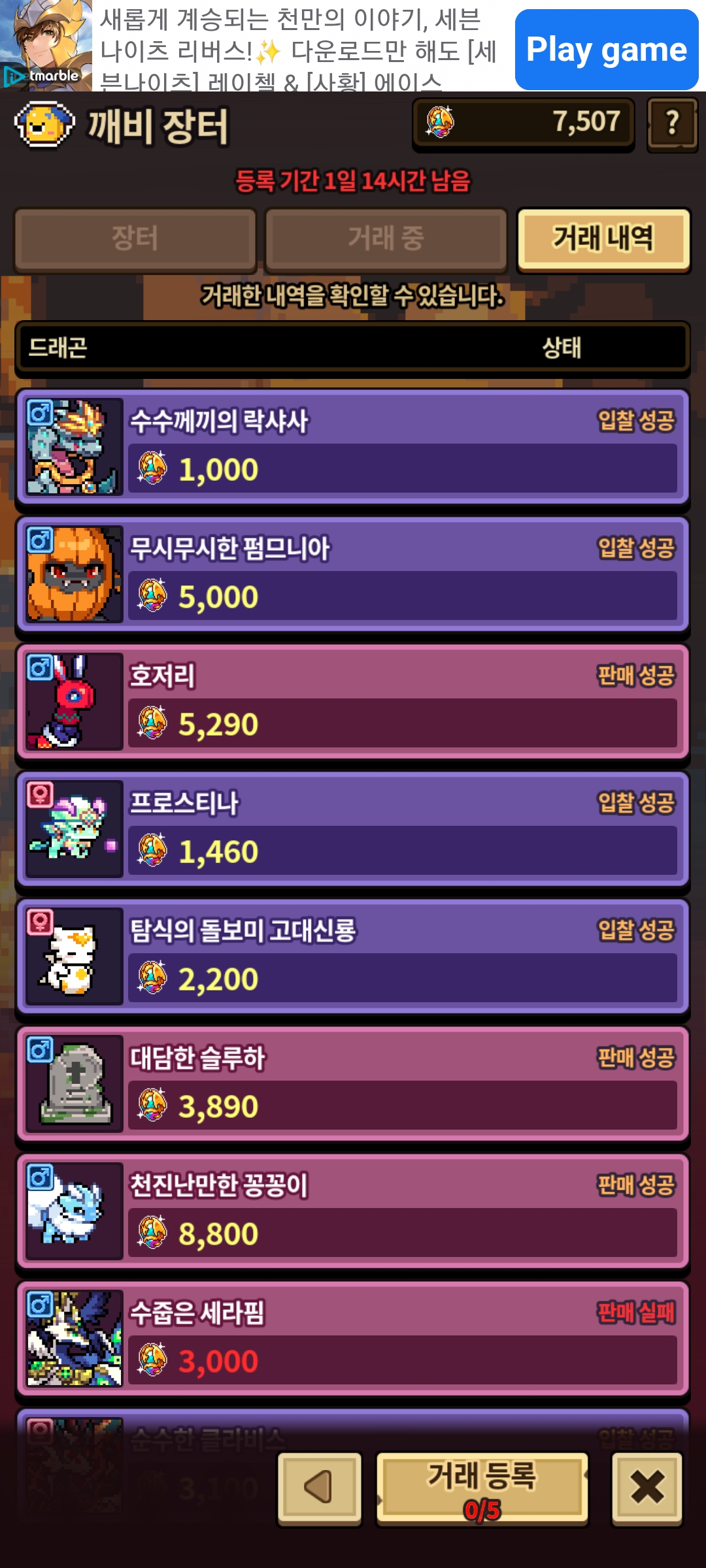Open the 수수께끼의 락샤사 trade entry
The width and height of the screenshot is (706, 1568).
353,447
